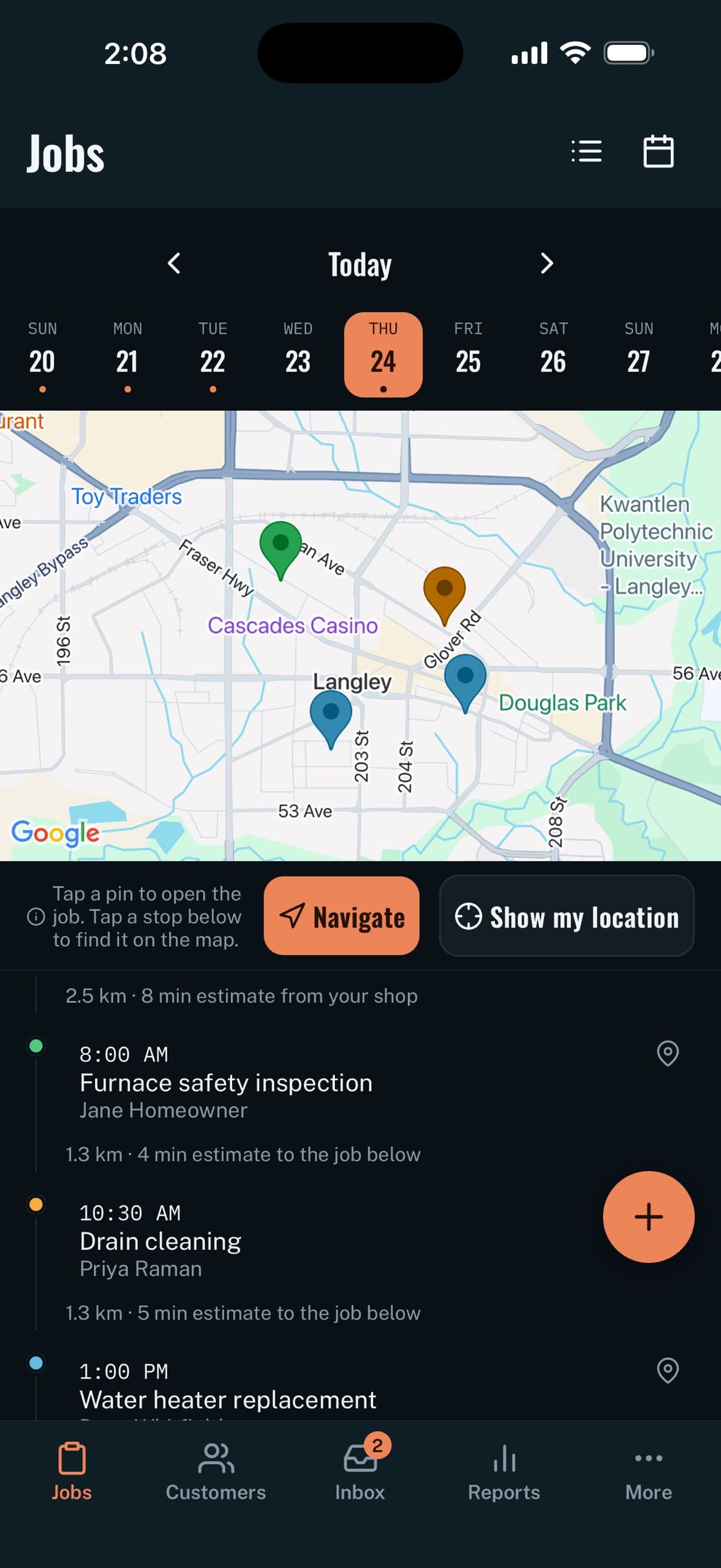721x1568 pixels.
Task: Open the Inbox tab
Action: [x=360, y=1472]
